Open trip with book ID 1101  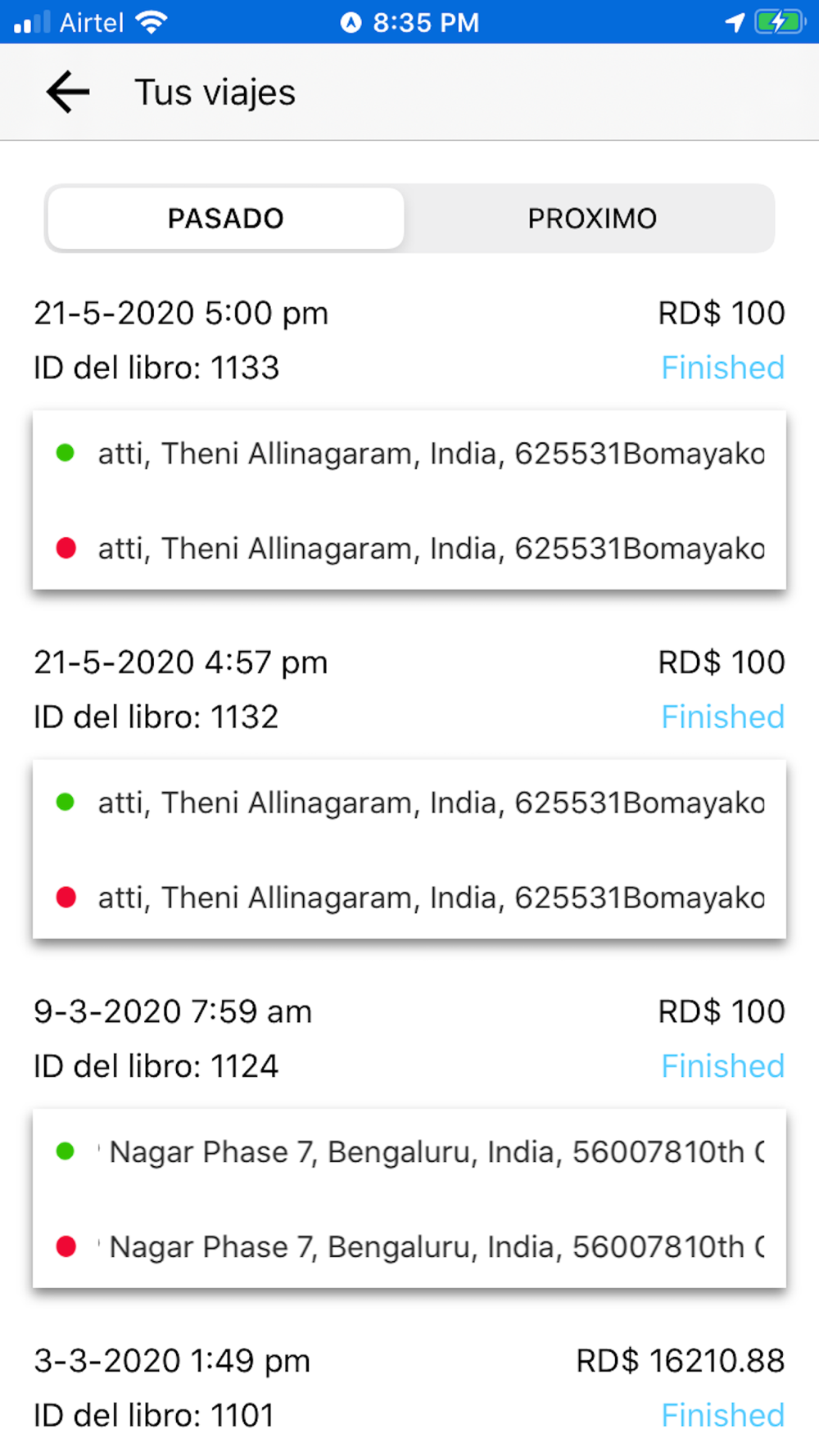(x=409, y=1388)
